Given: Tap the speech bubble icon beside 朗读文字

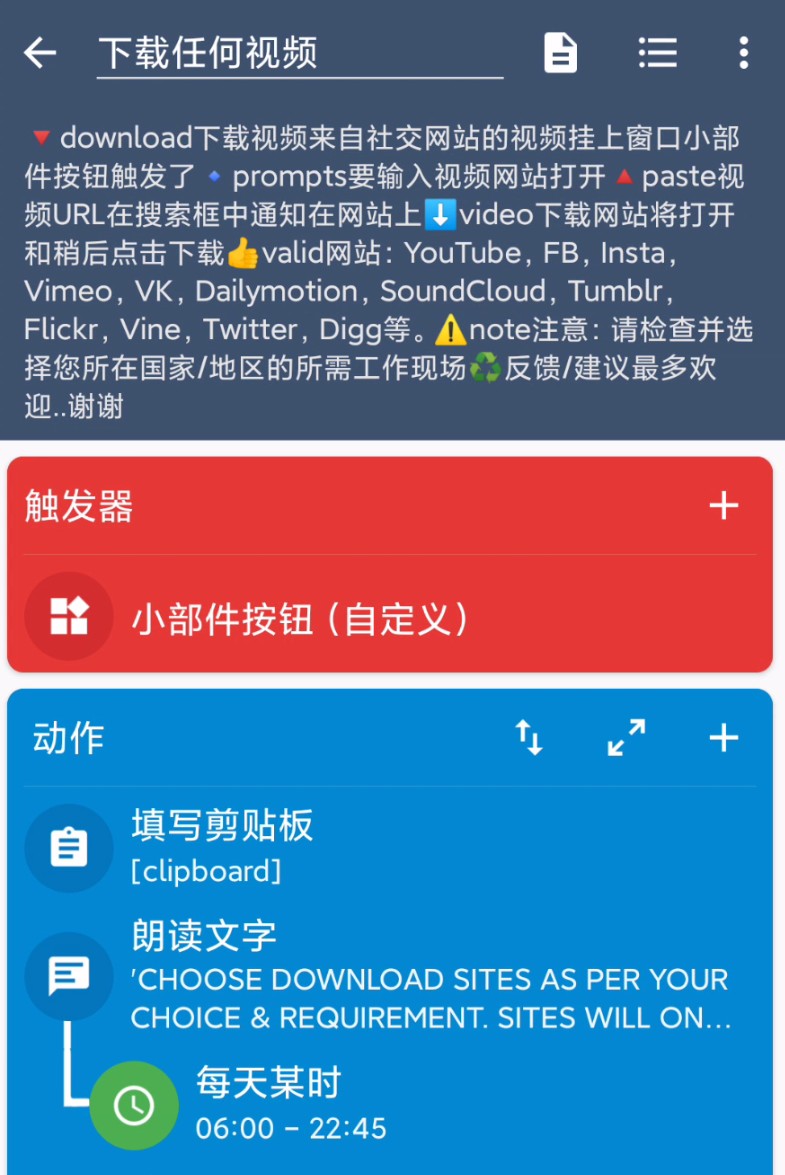Looking at the screenshot, I should pyautogui.click(x=68, y=977).
